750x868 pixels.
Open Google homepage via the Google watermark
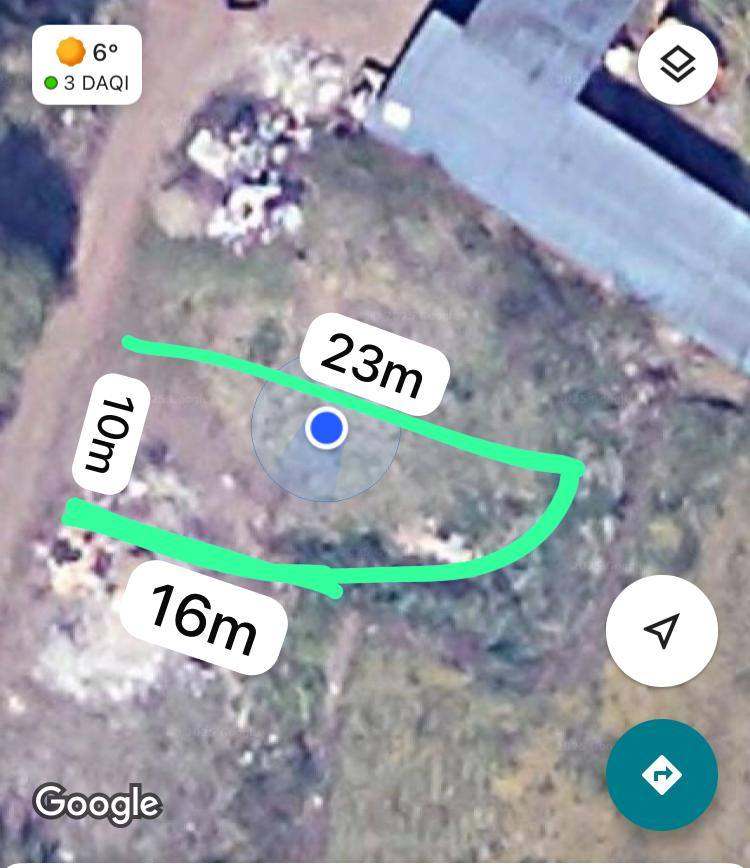pos(96,801)
